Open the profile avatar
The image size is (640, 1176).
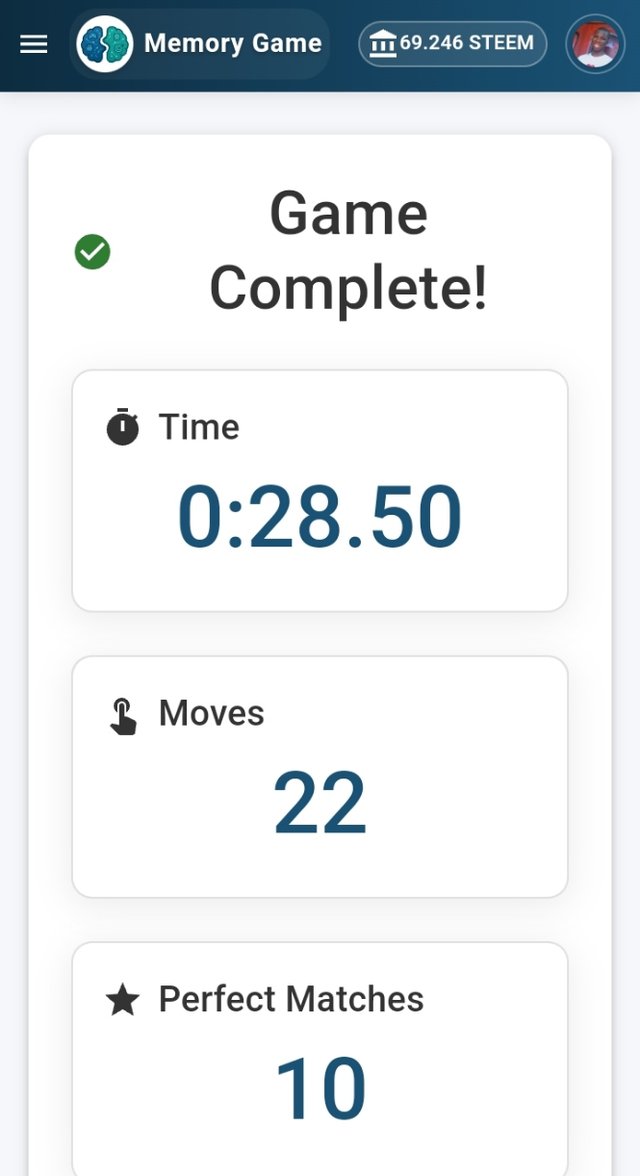pyautogui.click(x=596, y=44)
